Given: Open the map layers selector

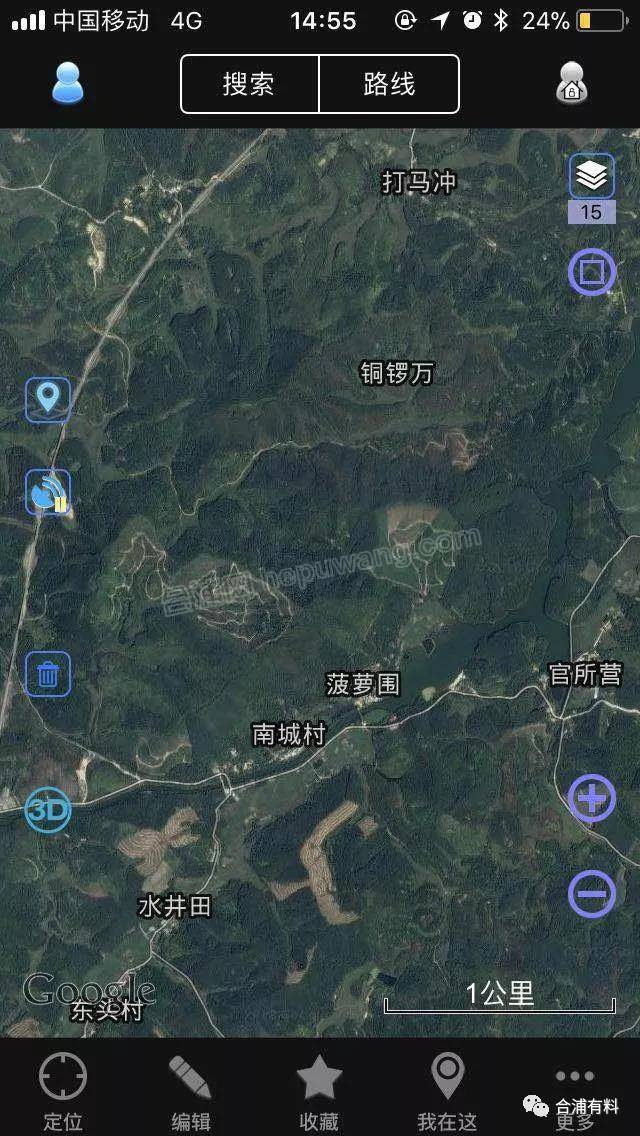Looking at the screenshot, I should point(592,177).
